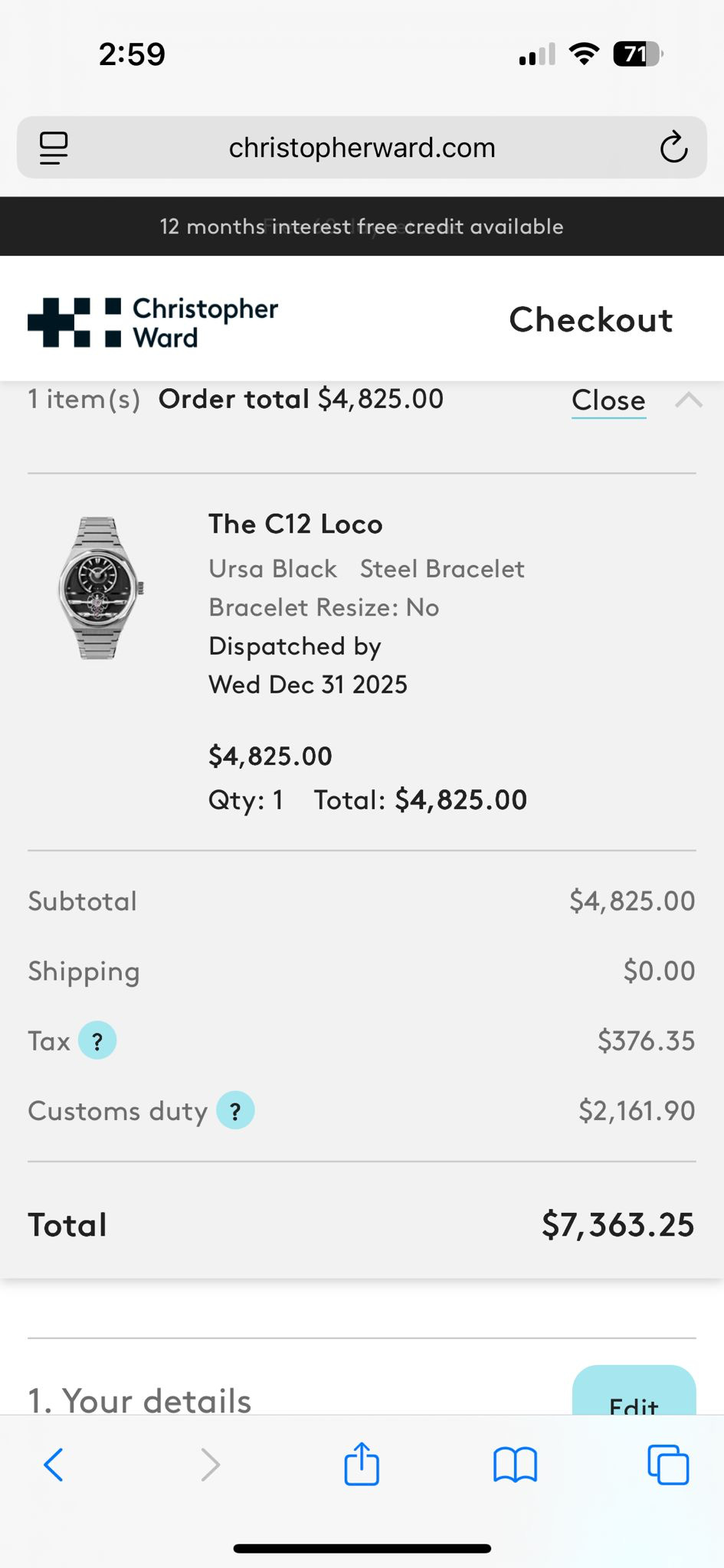
Task: Close the order summary
Action: click(608, 400)
